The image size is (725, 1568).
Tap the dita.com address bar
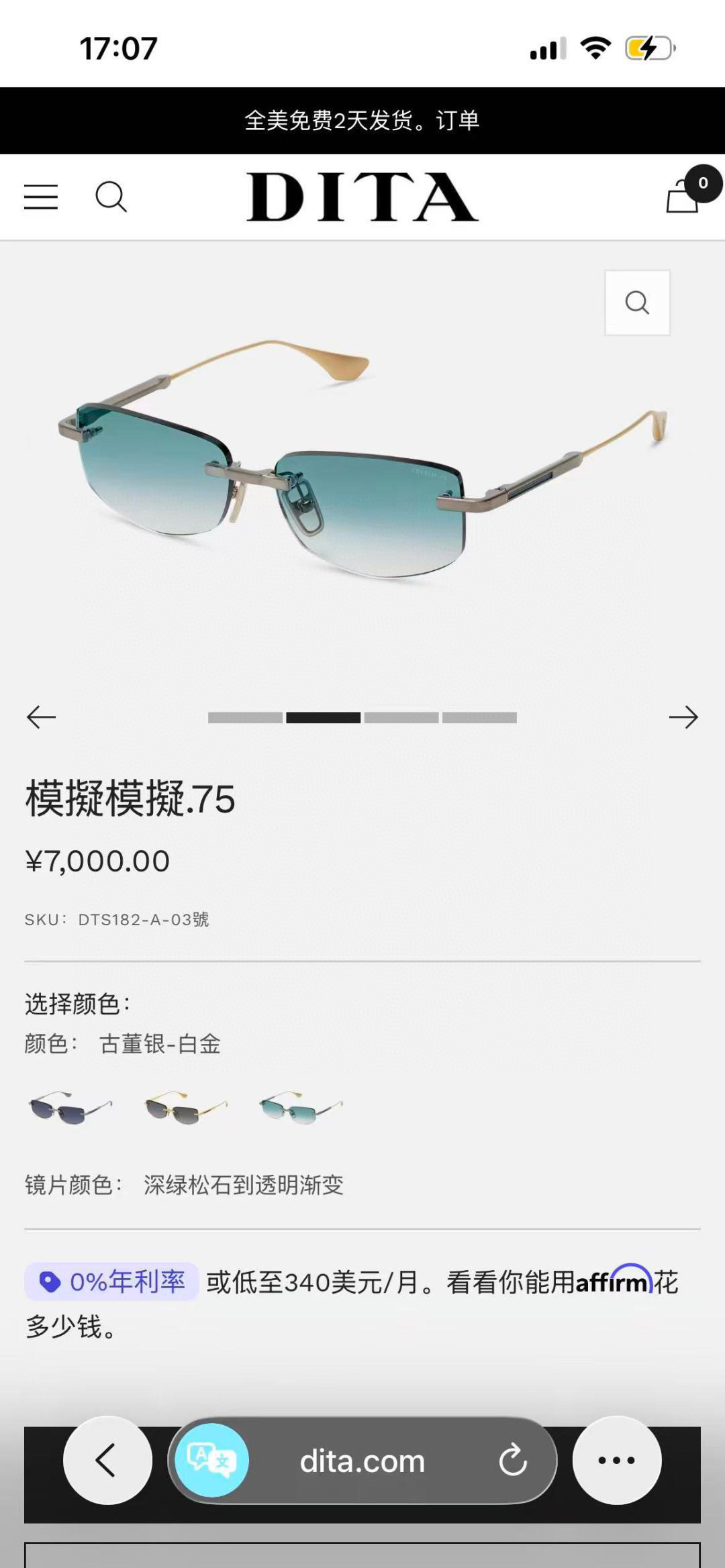pos(362,1460)
